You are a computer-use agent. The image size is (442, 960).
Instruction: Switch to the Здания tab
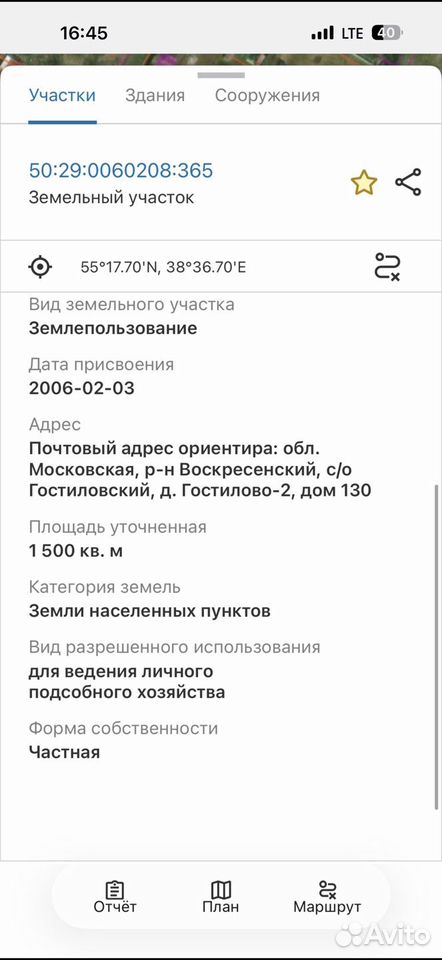pos(155,96)
